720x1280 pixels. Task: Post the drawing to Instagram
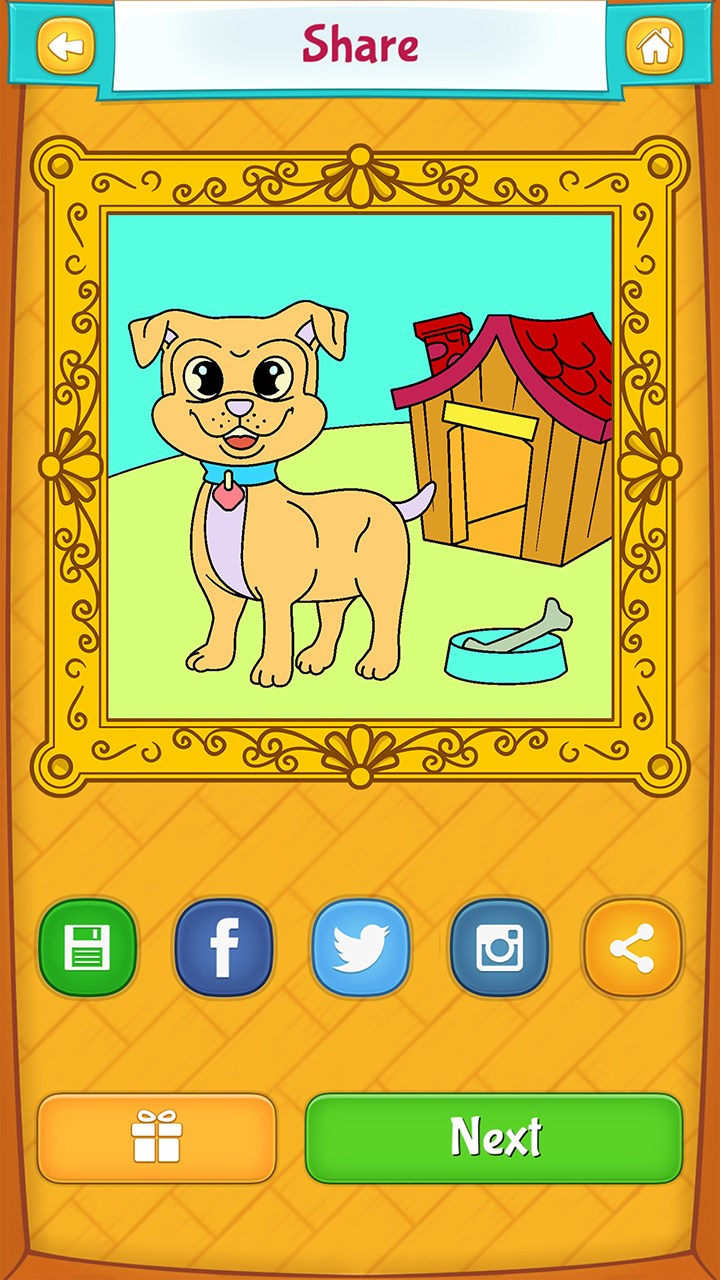(499, 948)
